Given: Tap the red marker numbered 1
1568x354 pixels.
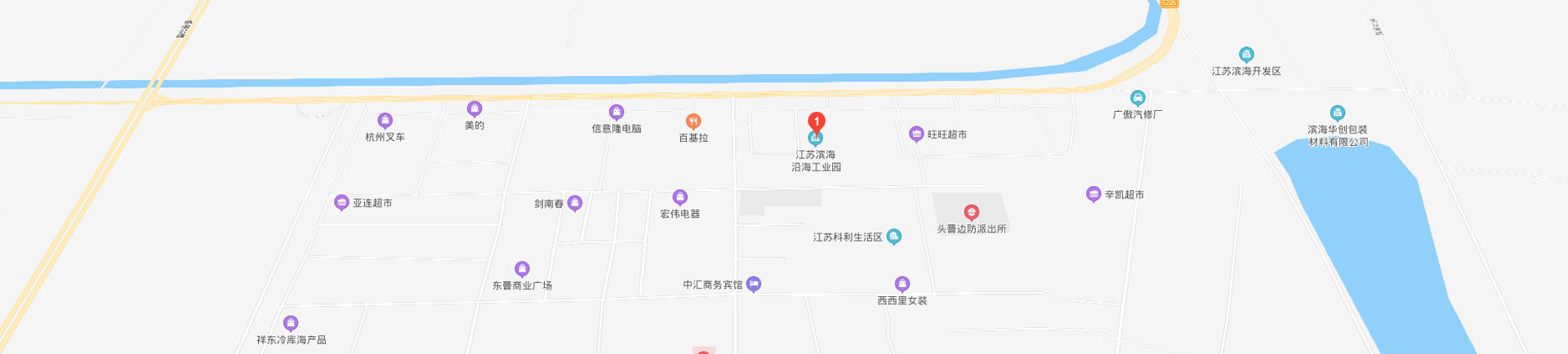Looking at the screenshot, I should [x=816, y=122].
